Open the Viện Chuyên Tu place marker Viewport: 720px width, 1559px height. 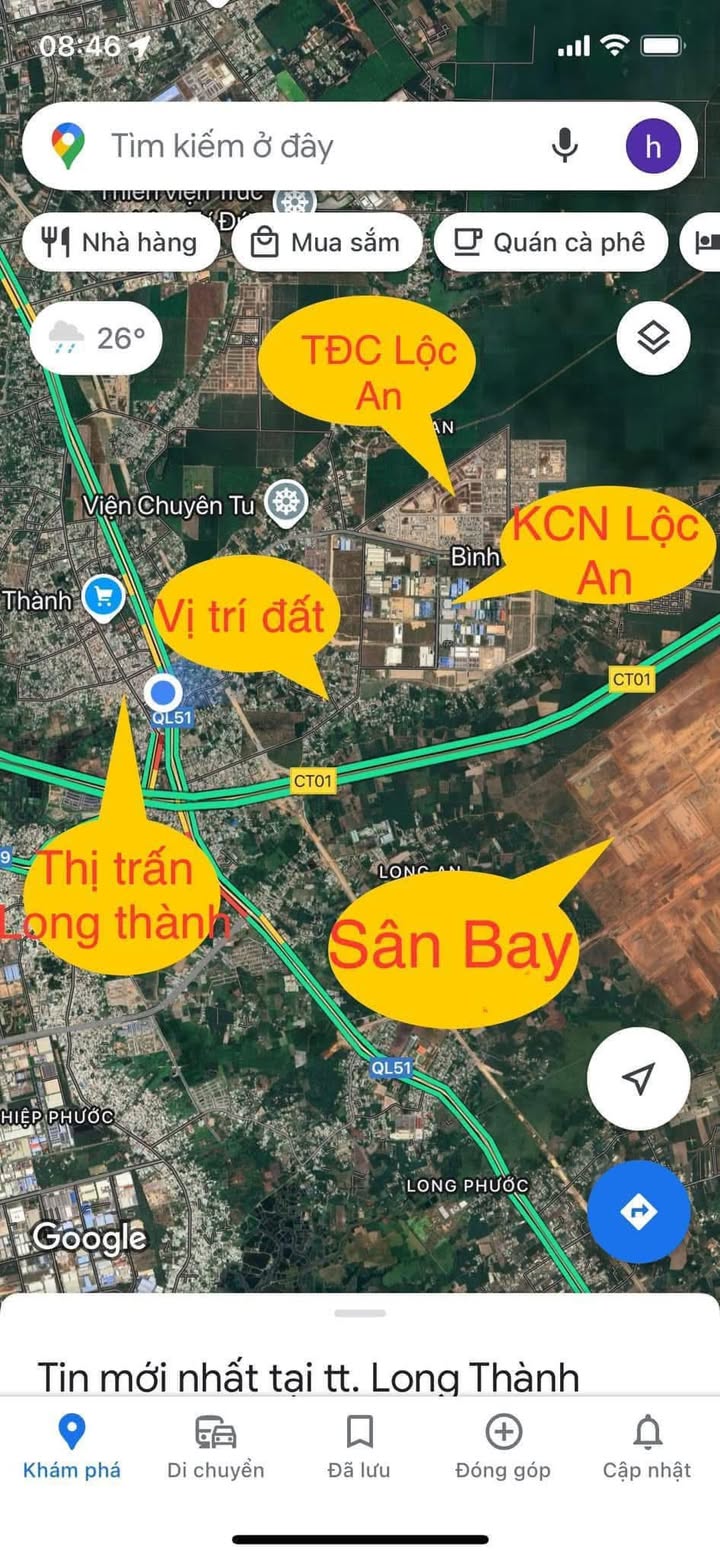tap(286, 504)
